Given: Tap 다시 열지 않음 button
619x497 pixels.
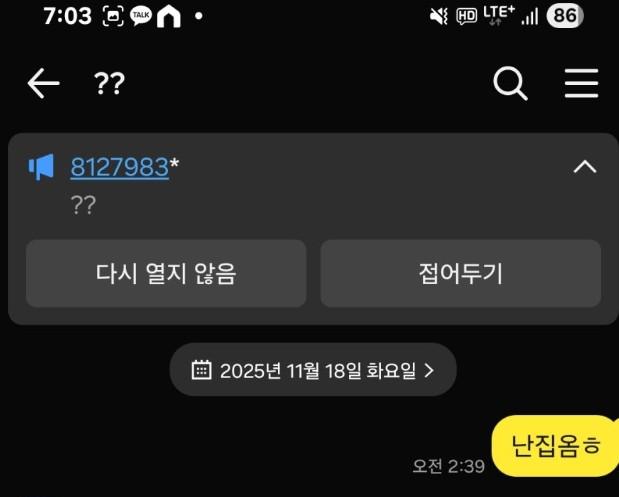Looking at the screenshot, I should click(166, 273).
